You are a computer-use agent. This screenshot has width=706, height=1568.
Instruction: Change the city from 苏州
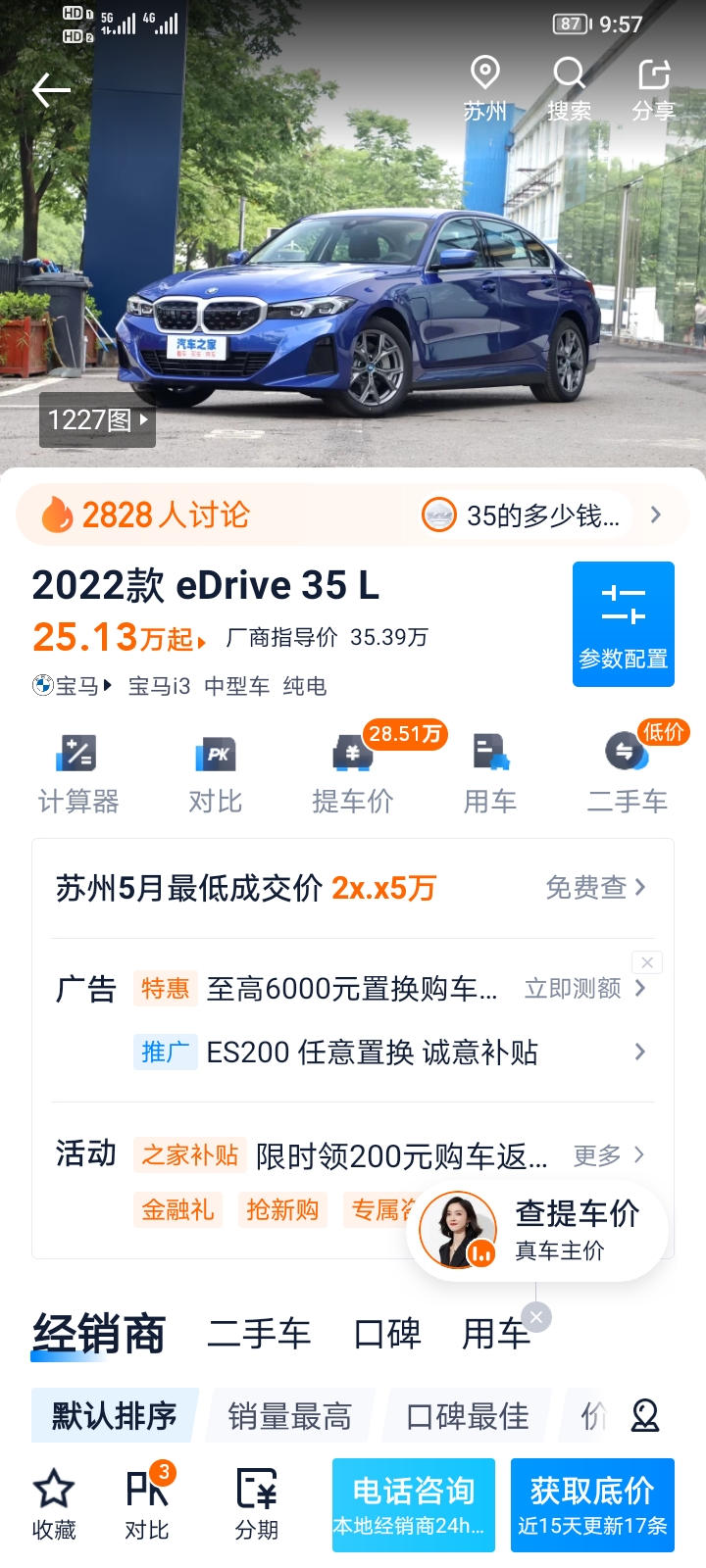click(485, 89)
